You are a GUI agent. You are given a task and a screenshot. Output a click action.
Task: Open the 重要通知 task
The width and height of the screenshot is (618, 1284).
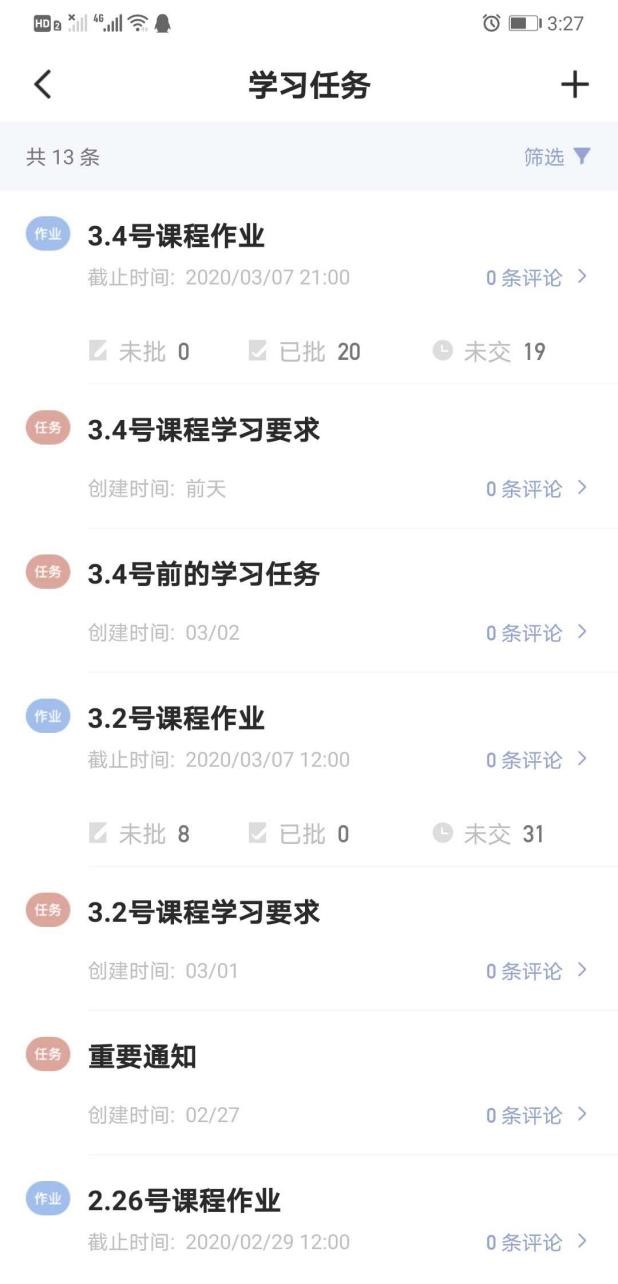pos(142,1056)
